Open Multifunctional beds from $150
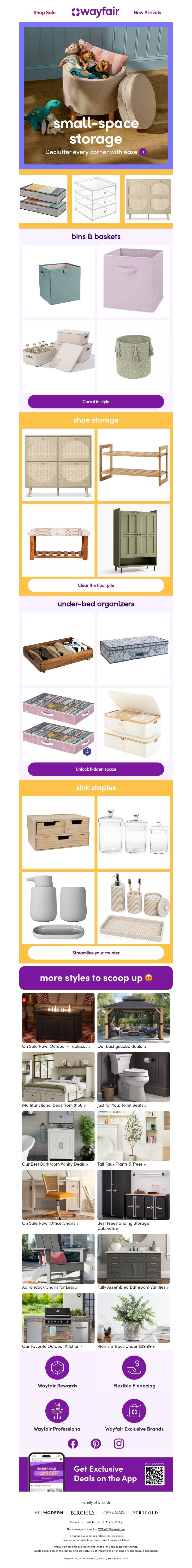Viewport: 192px width, 1568px height. [54, 1105]
